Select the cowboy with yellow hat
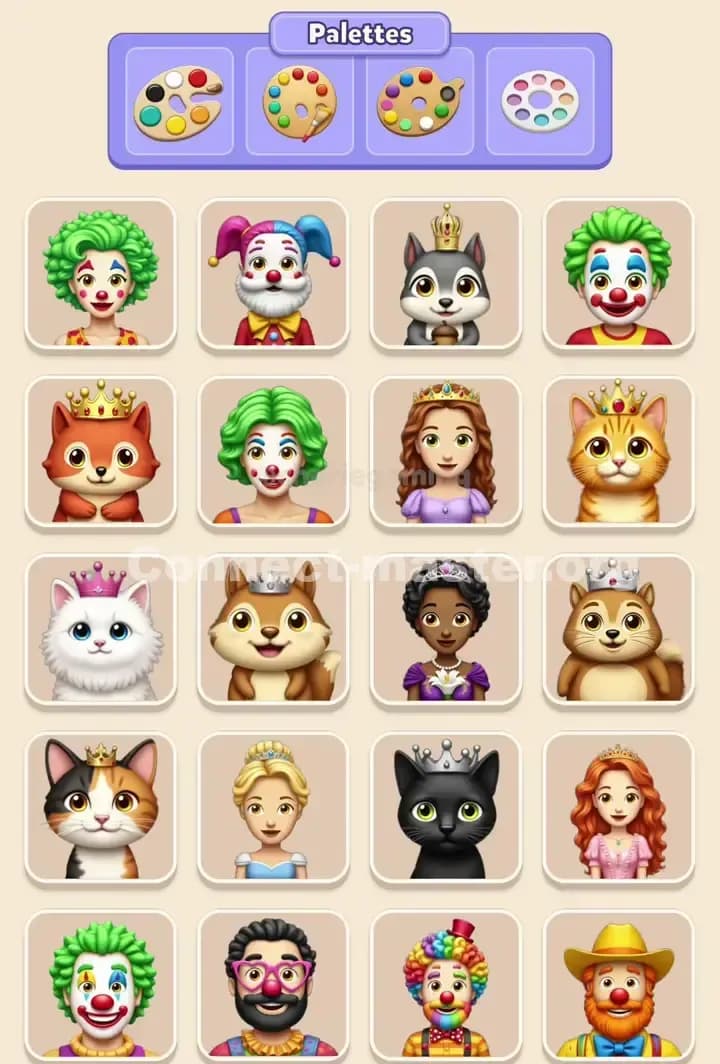This screenshot has width=720, height=1064. pos(618,985)
